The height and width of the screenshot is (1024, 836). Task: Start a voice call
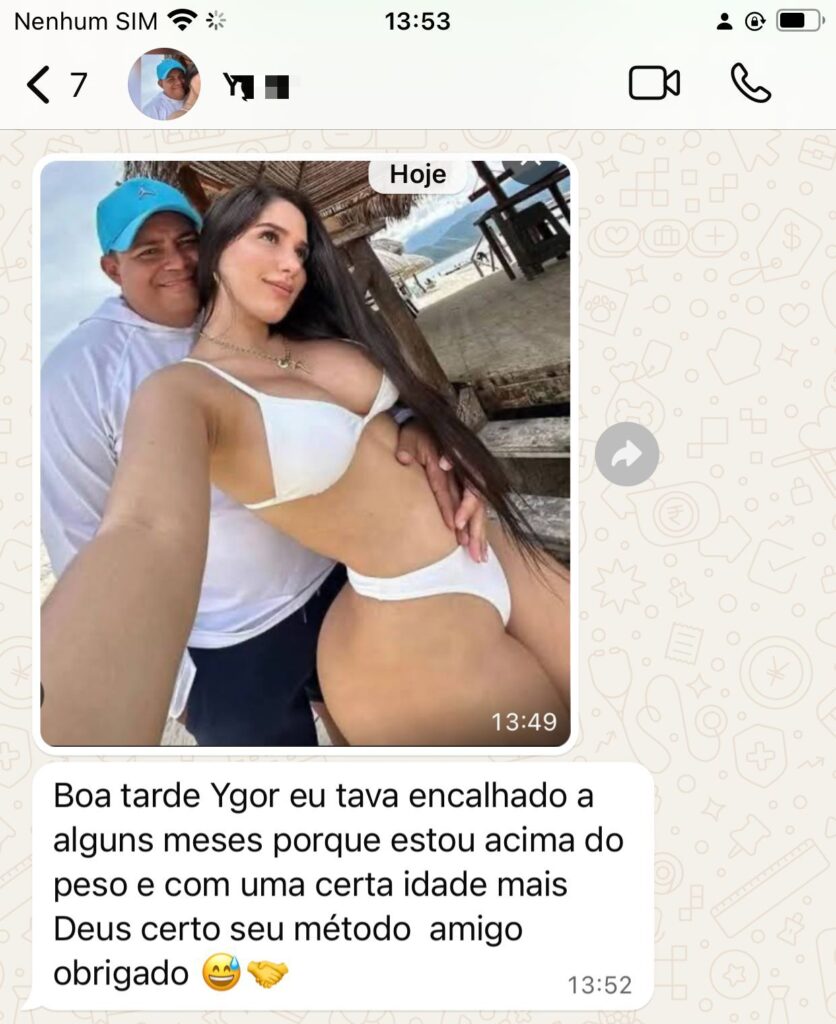point(750,84)
